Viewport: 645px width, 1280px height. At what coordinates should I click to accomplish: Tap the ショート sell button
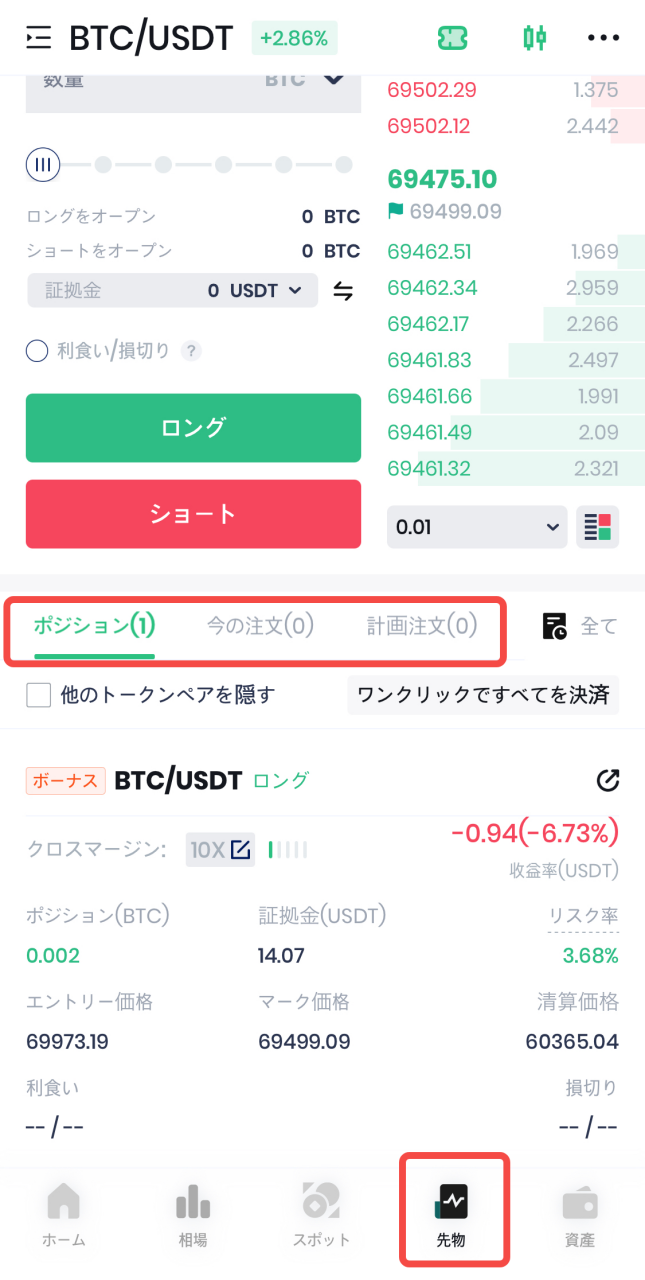pyautogui.click(x=193, y=514)
